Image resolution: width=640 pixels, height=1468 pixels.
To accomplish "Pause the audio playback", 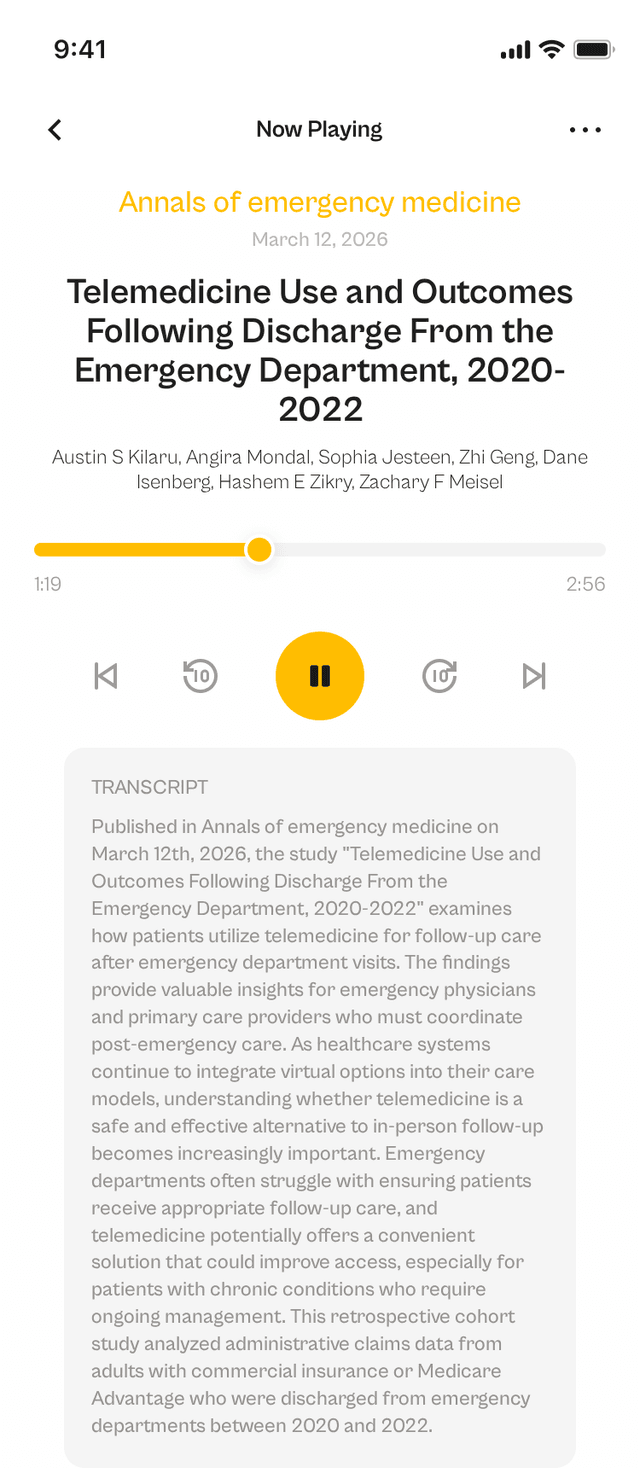I will tap(320, 676).
